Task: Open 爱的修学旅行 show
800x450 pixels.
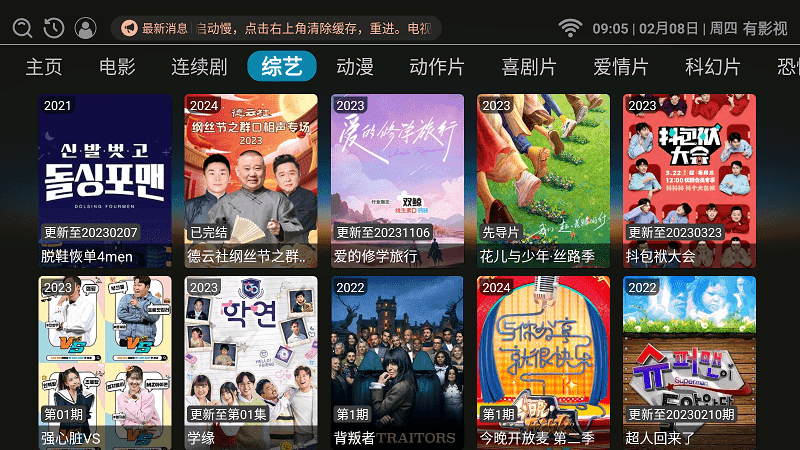Action: [397, 180]
